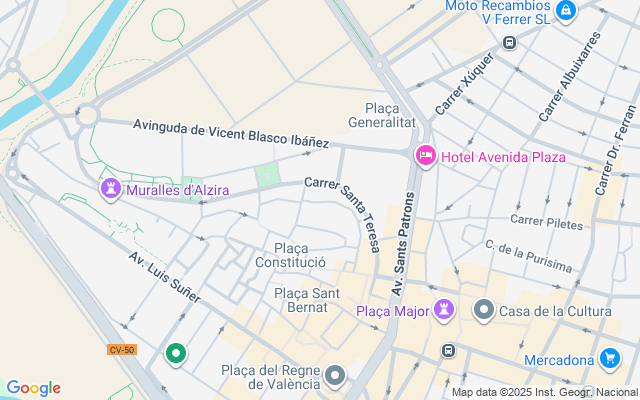This screenshot has height=400, width=640.
Task: Open the transit stop icon below Plaça Major
Action: (x=449, y=351)
